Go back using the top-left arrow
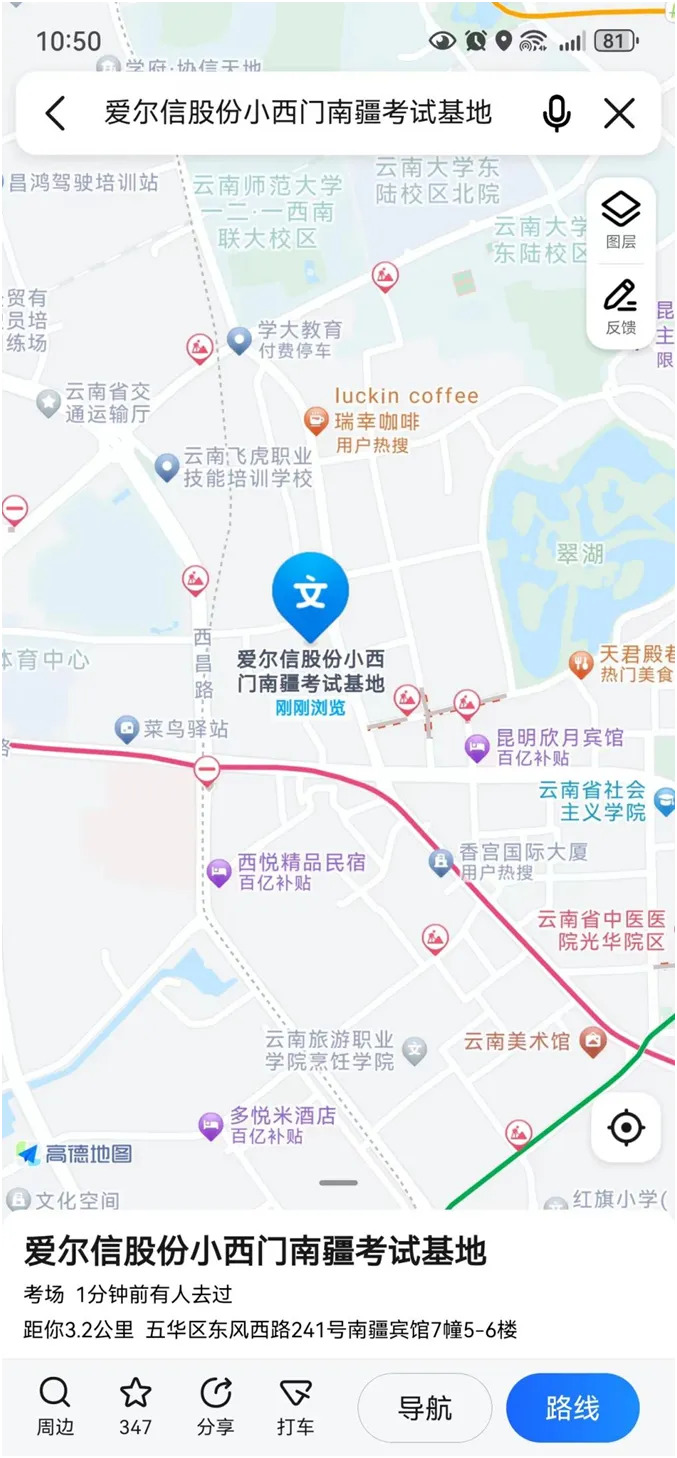677x1458 pixels. (x=55, y=114)
